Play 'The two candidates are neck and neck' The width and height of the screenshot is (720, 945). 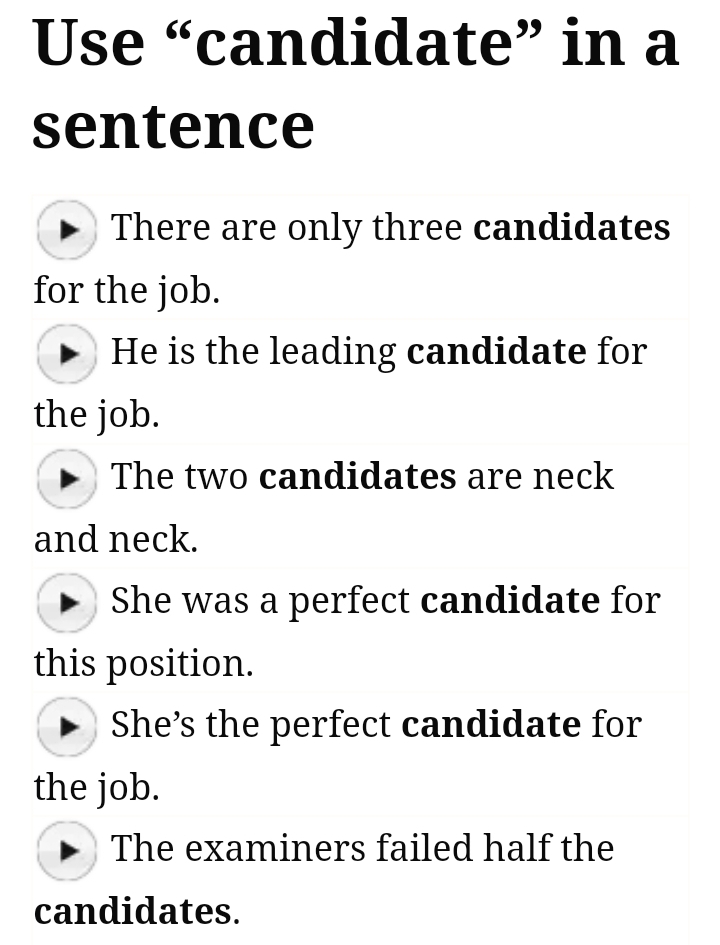click(66, 479)
